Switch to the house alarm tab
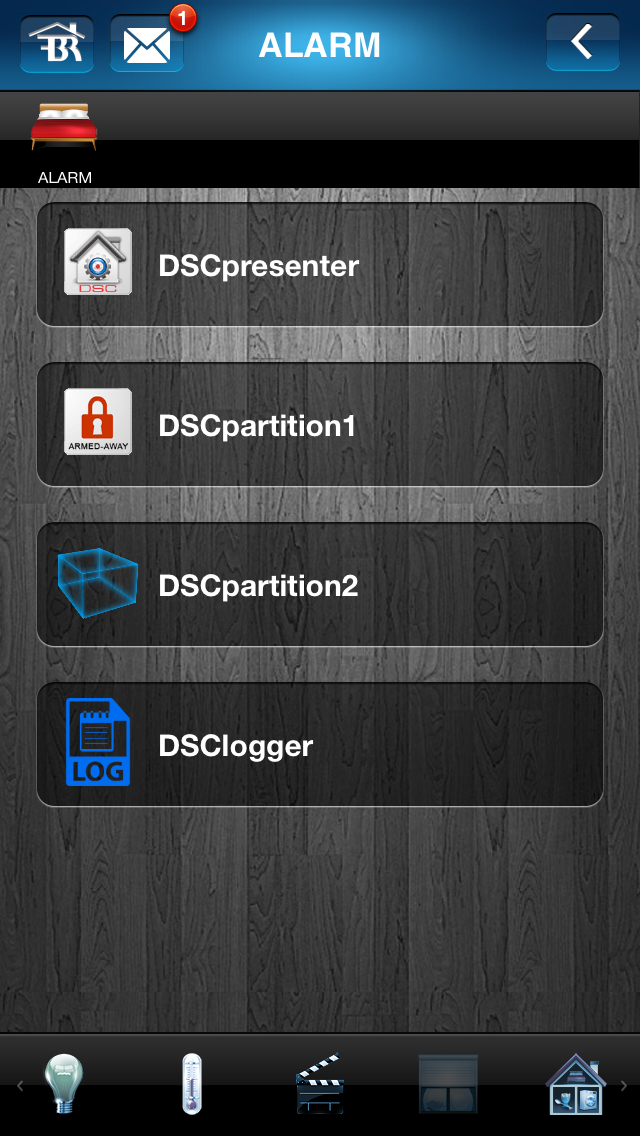This screenshot has height=1136, width=640. pos(574,1084)
